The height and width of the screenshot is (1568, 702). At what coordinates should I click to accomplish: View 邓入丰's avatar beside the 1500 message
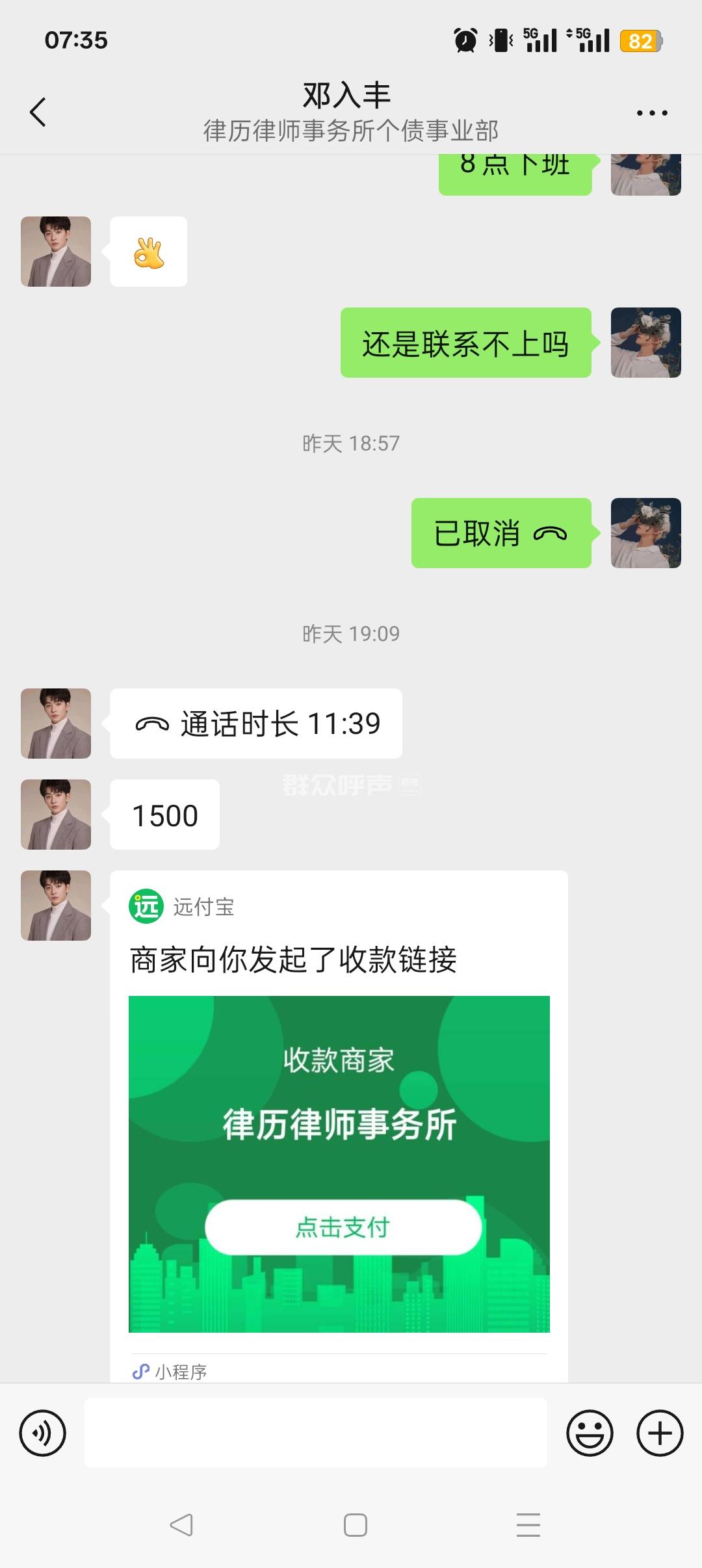pos(56,815)
